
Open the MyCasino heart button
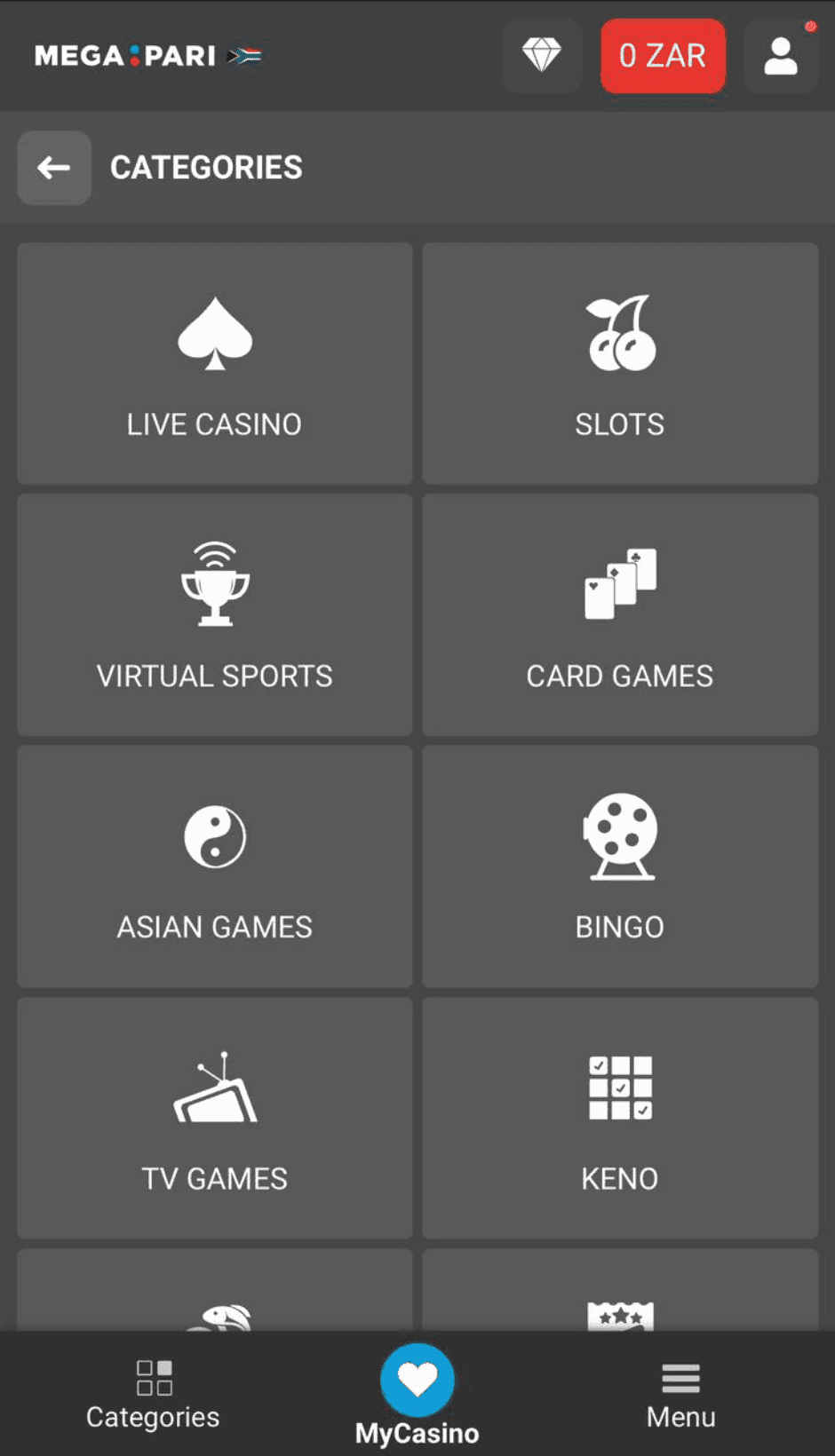(417, 1381)
